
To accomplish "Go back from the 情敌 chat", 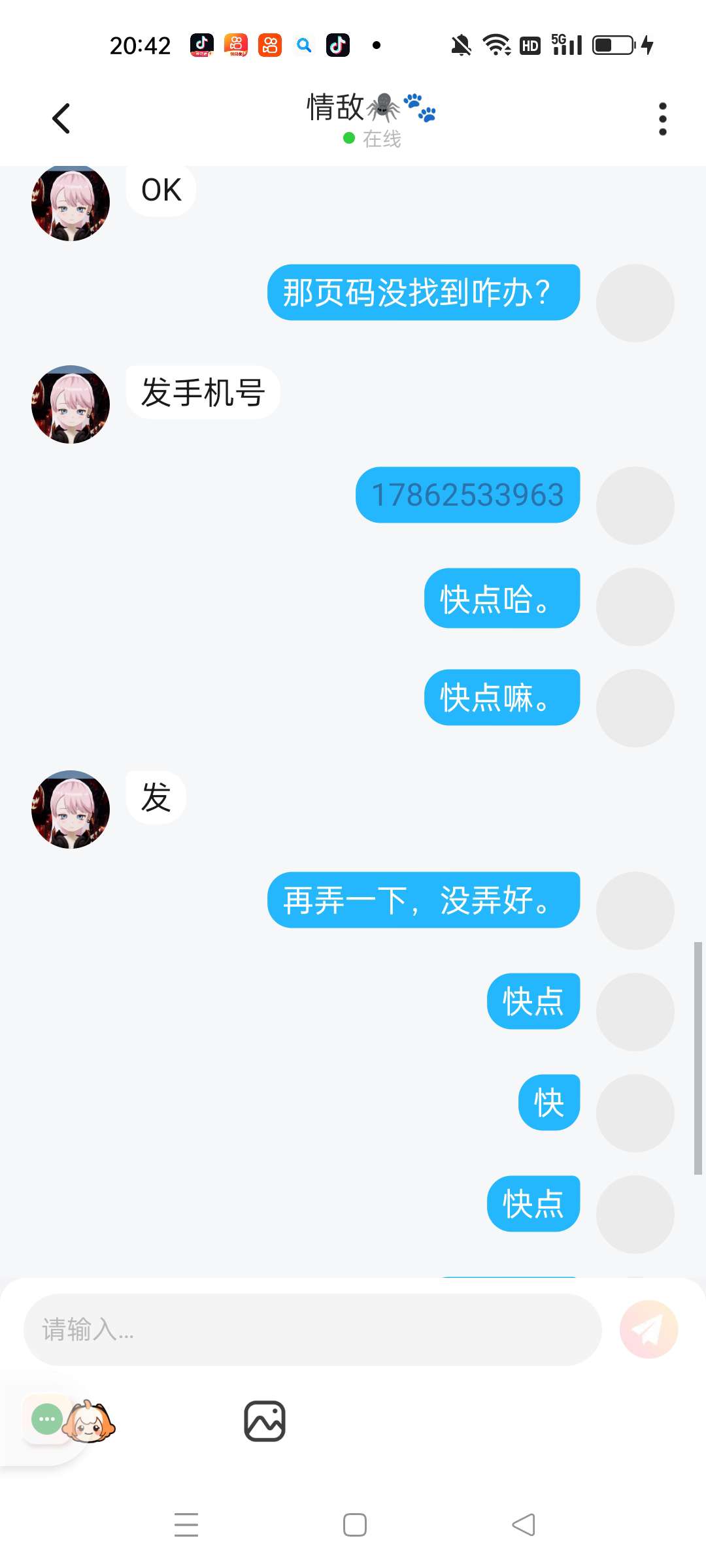I will tap(61, 119).
